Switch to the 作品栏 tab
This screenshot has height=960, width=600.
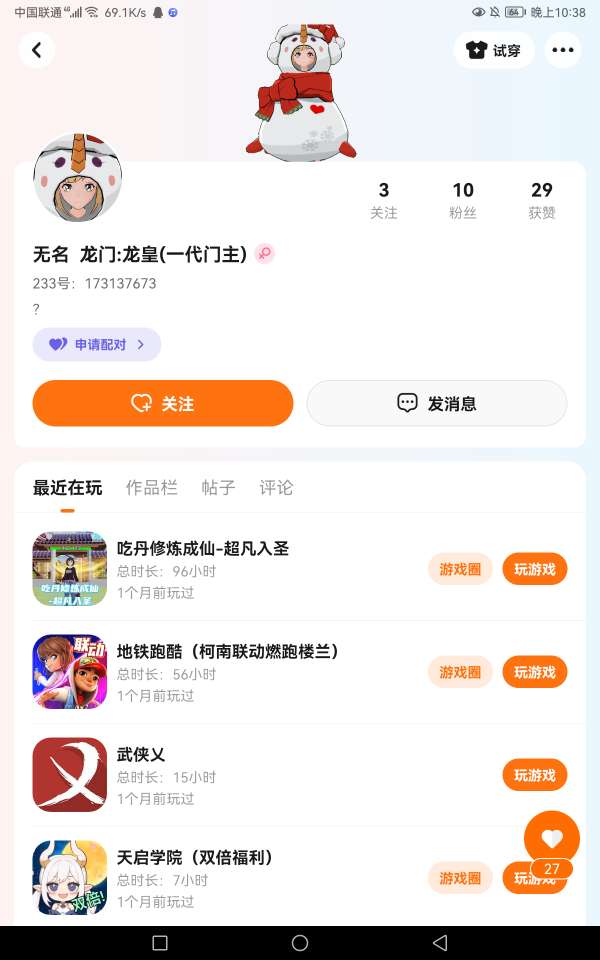coord(151,488)
